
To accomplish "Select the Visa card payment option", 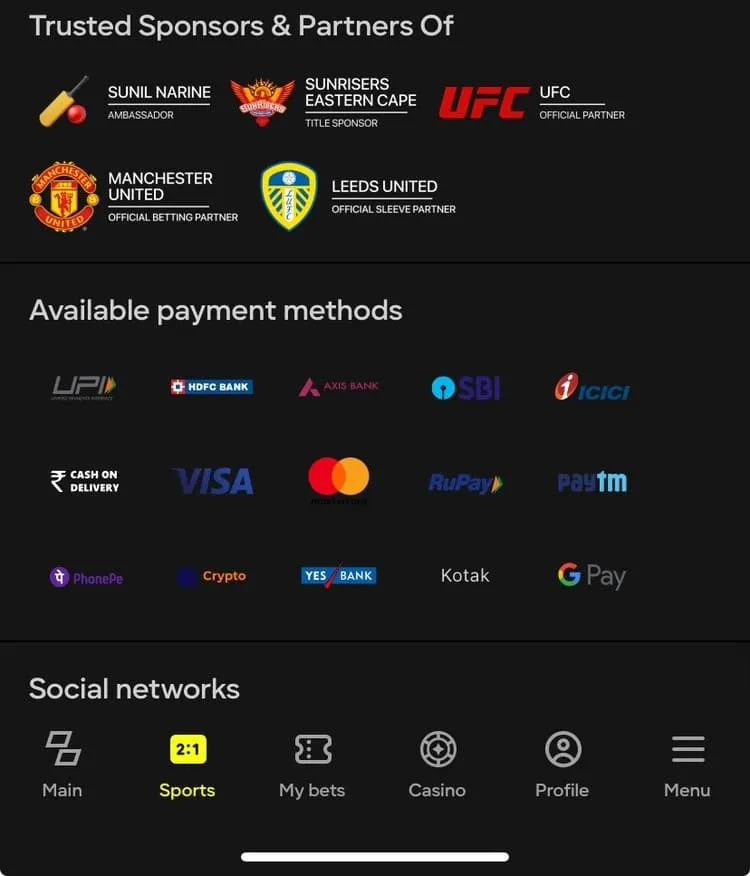I will 212,481.
